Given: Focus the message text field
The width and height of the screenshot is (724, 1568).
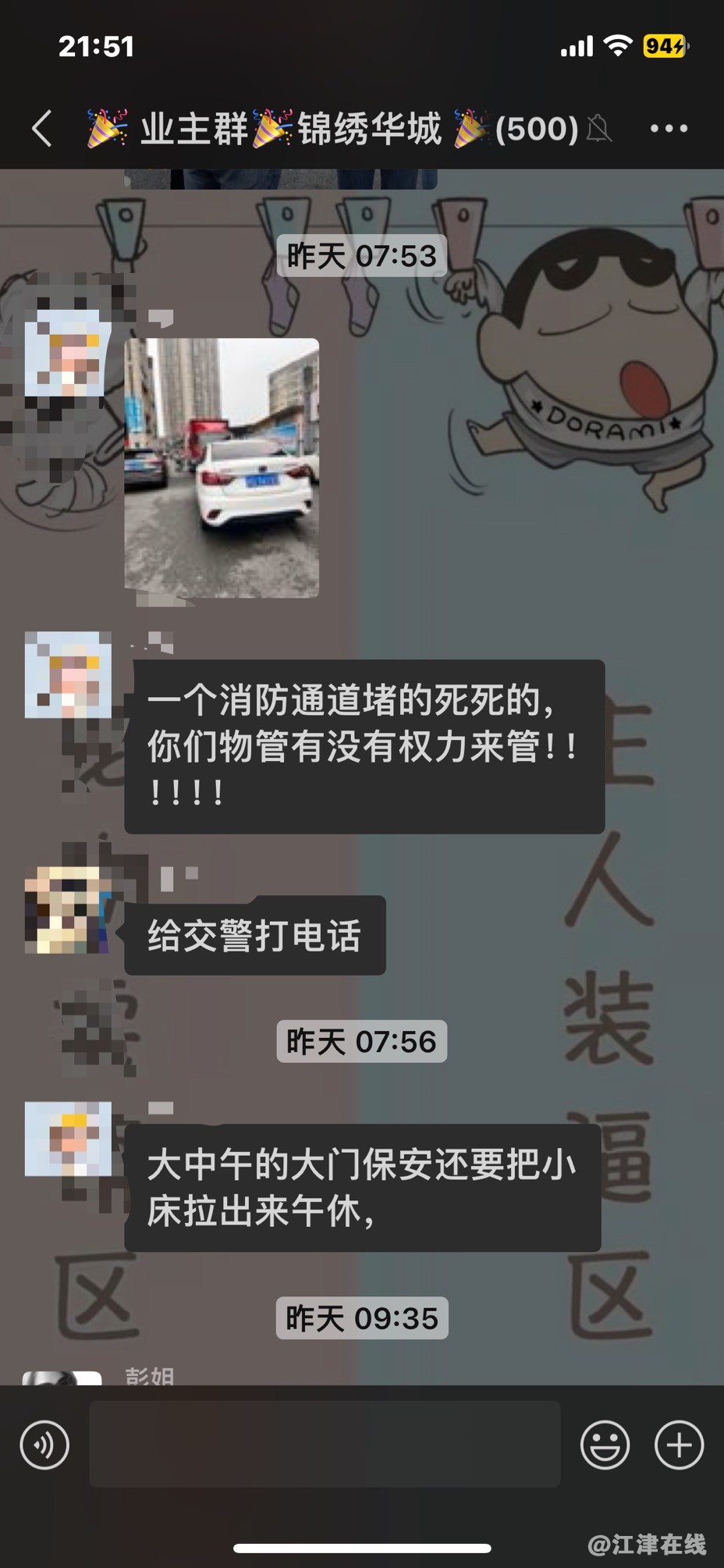Looking at the screenshot, I should point(325,1444).
